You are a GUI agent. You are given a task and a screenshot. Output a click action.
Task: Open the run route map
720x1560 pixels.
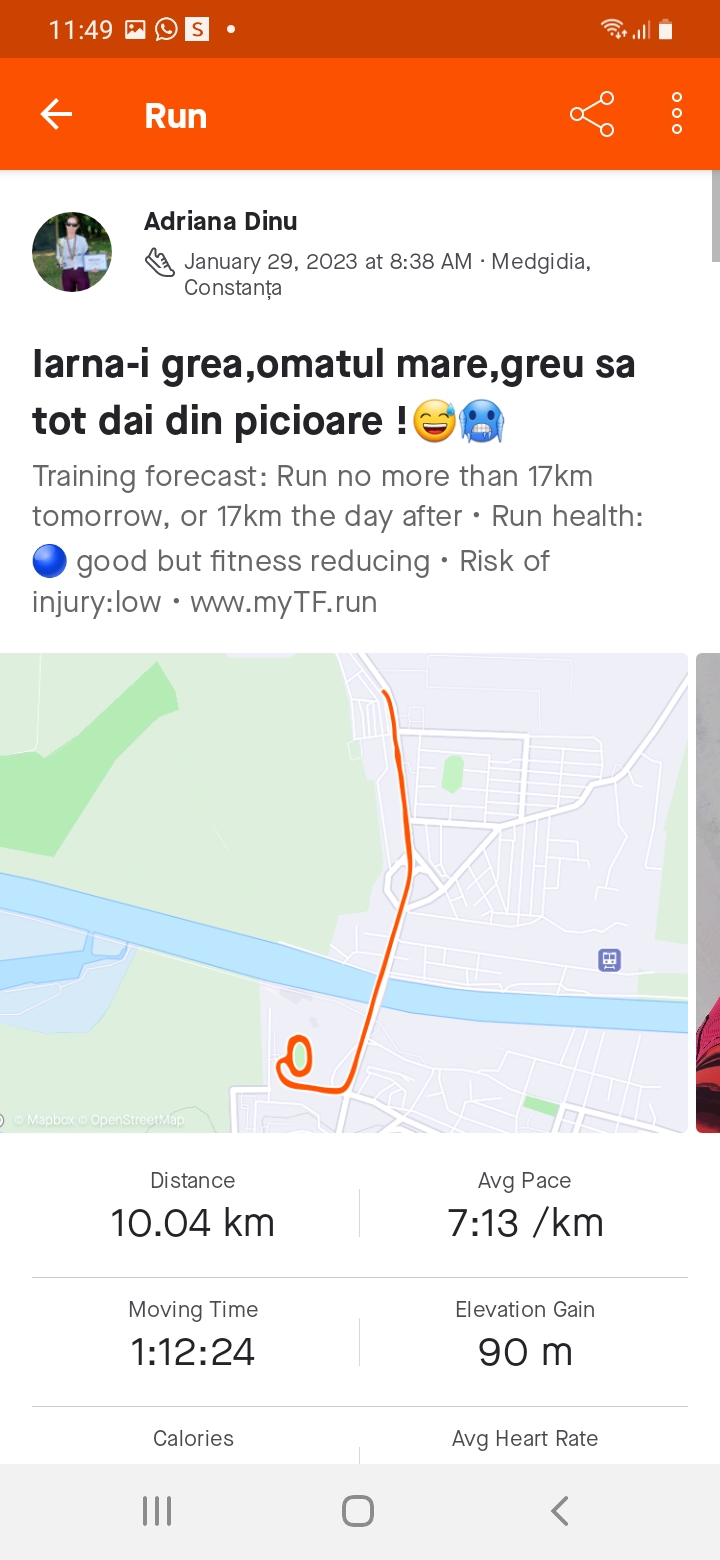pyautogui.click(x=343, y=892)
